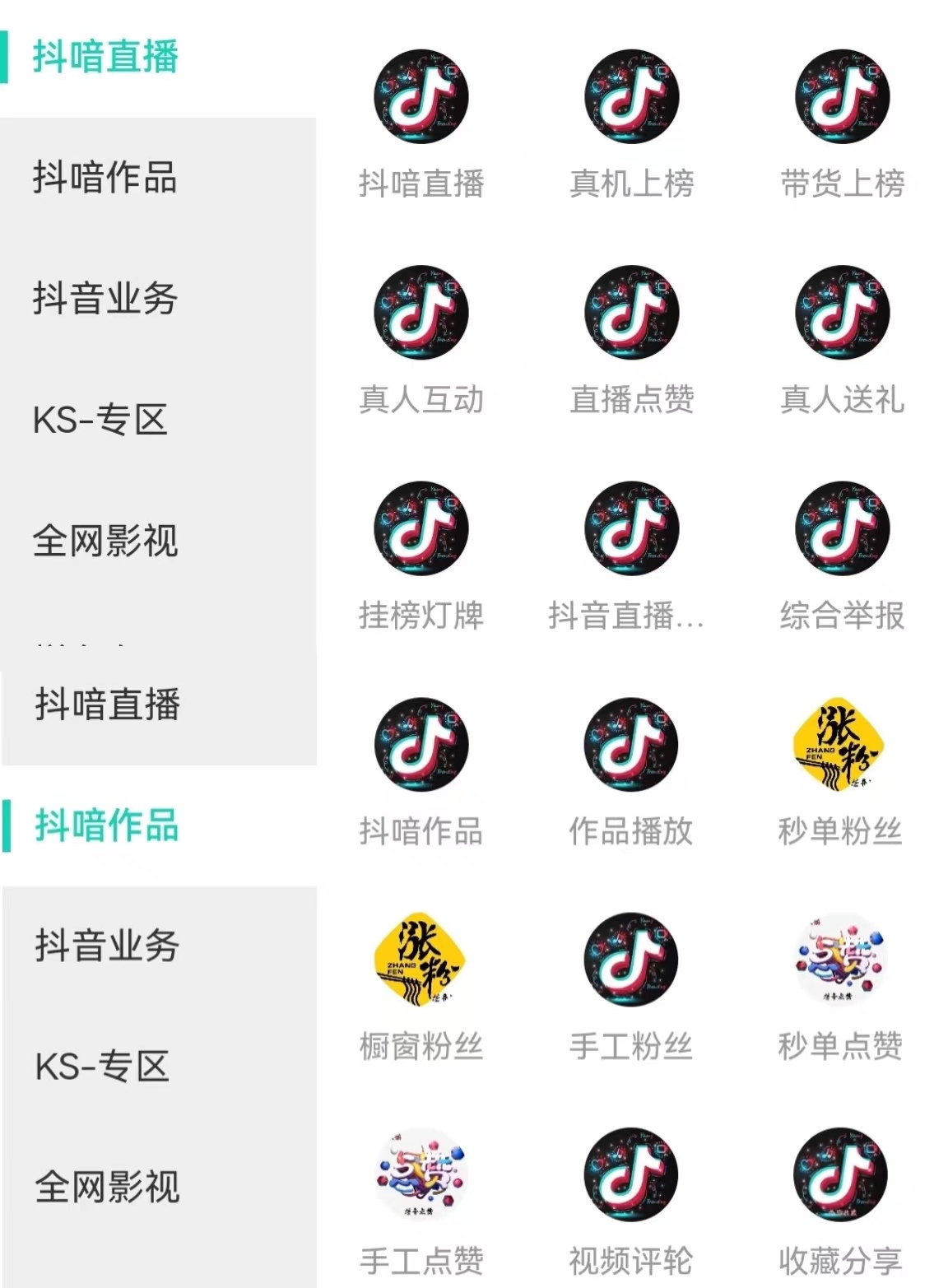Open the 带货上榜 service
Screen dimensions: 948x1288
841,97
